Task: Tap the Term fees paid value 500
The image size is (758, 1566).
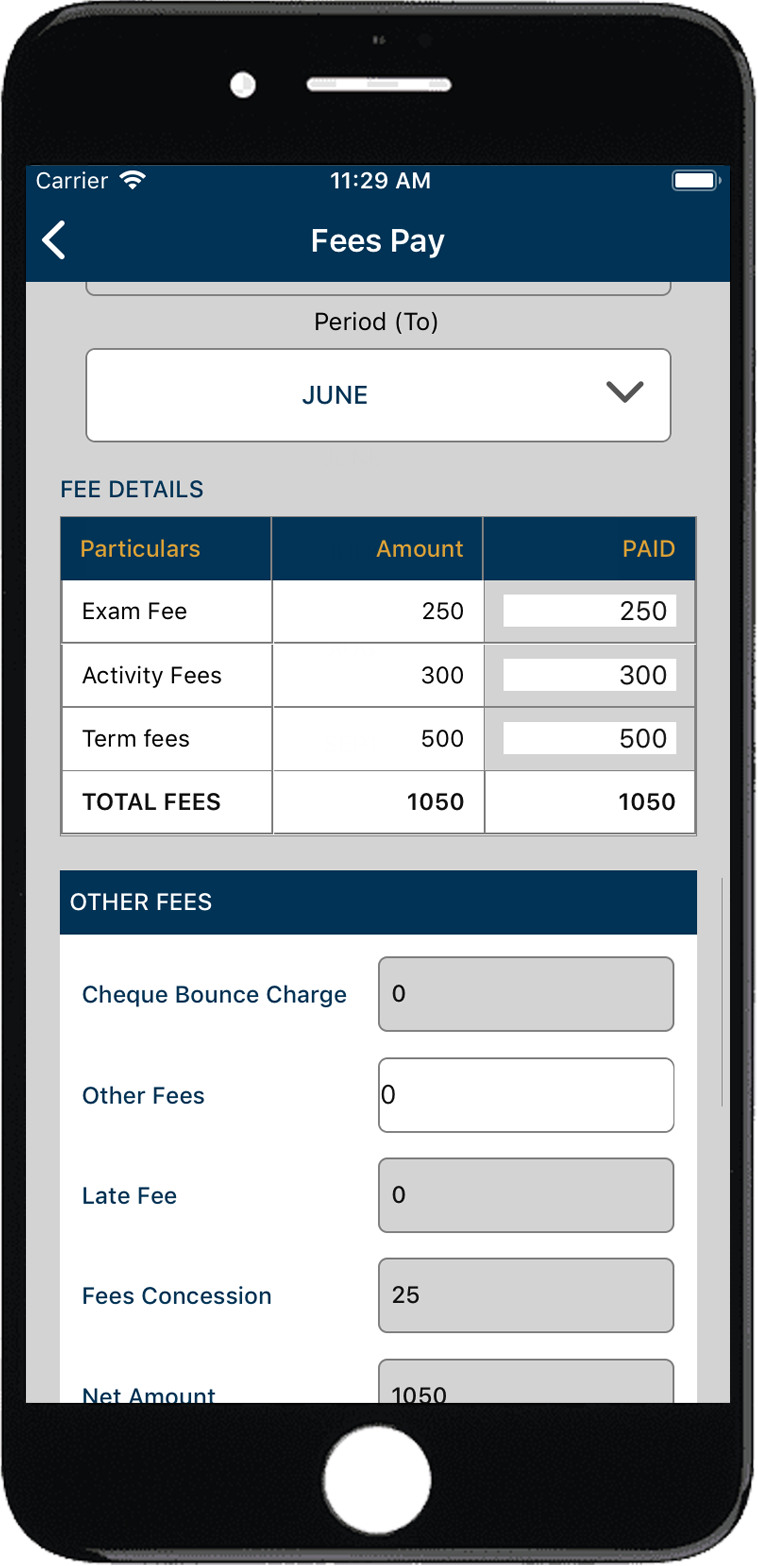Action: point(589,739)
